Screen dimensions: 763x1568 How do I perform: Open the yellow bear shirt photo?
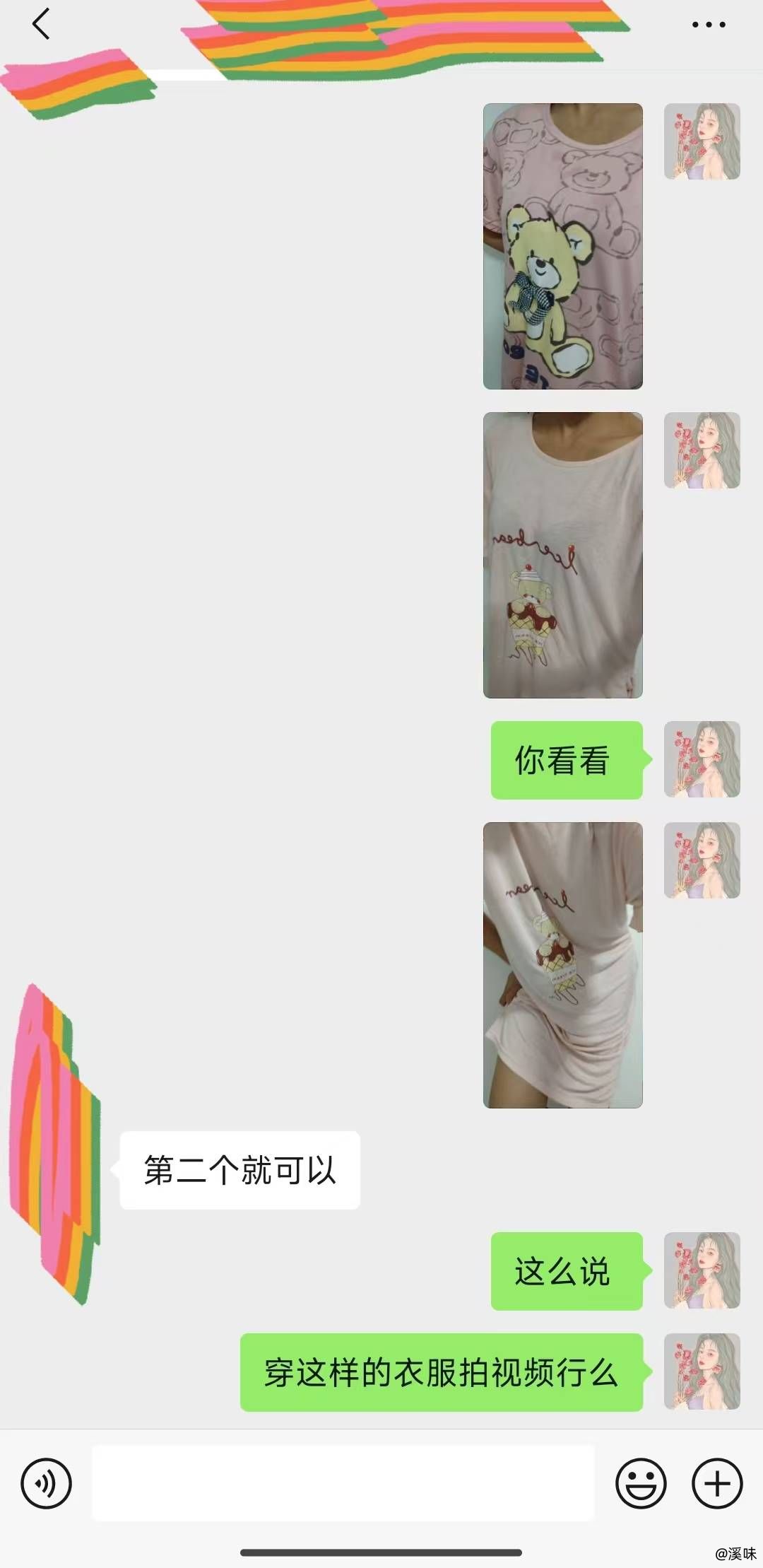click(x=563, y=246)
